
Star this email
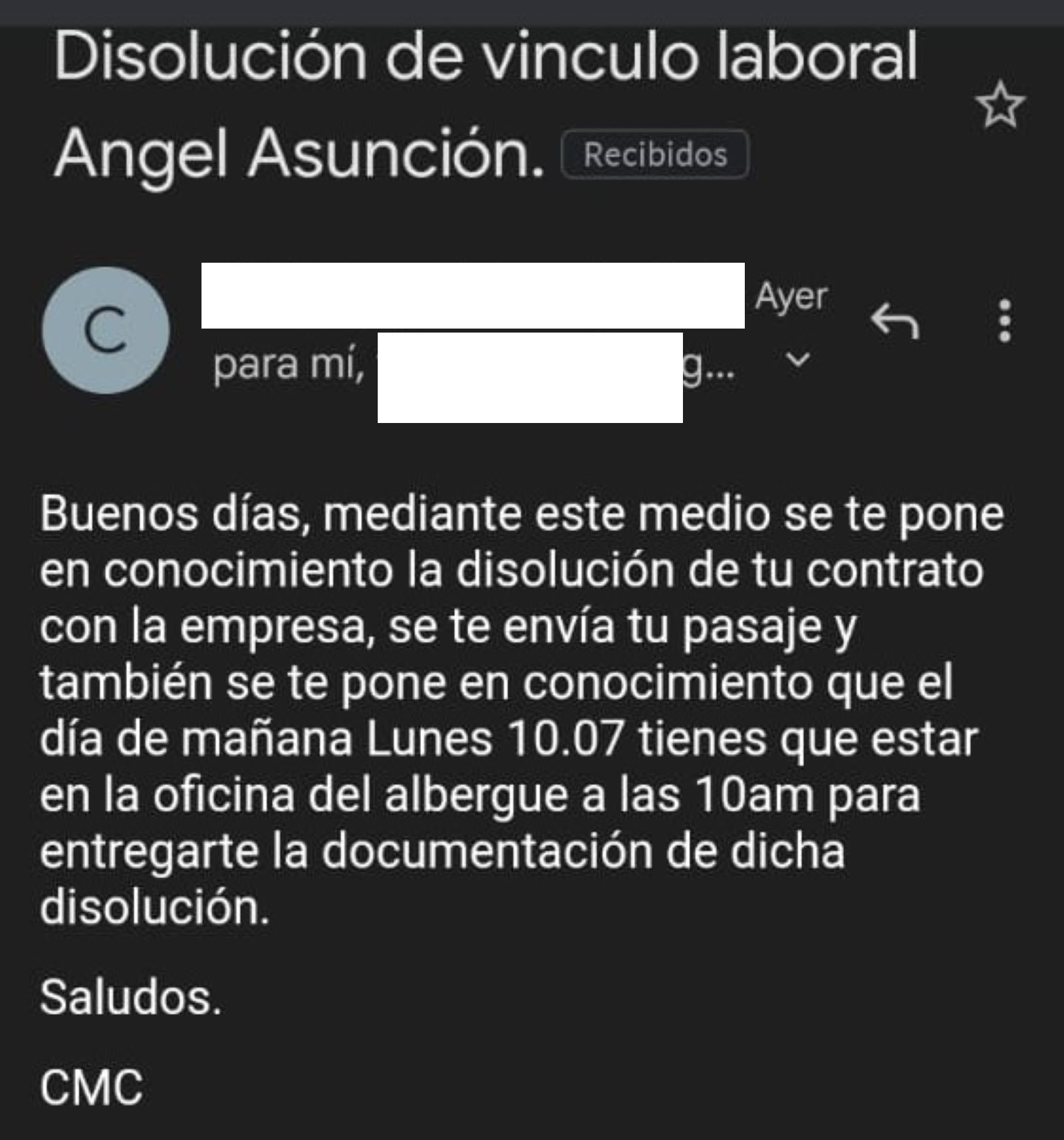coord(999,105)
